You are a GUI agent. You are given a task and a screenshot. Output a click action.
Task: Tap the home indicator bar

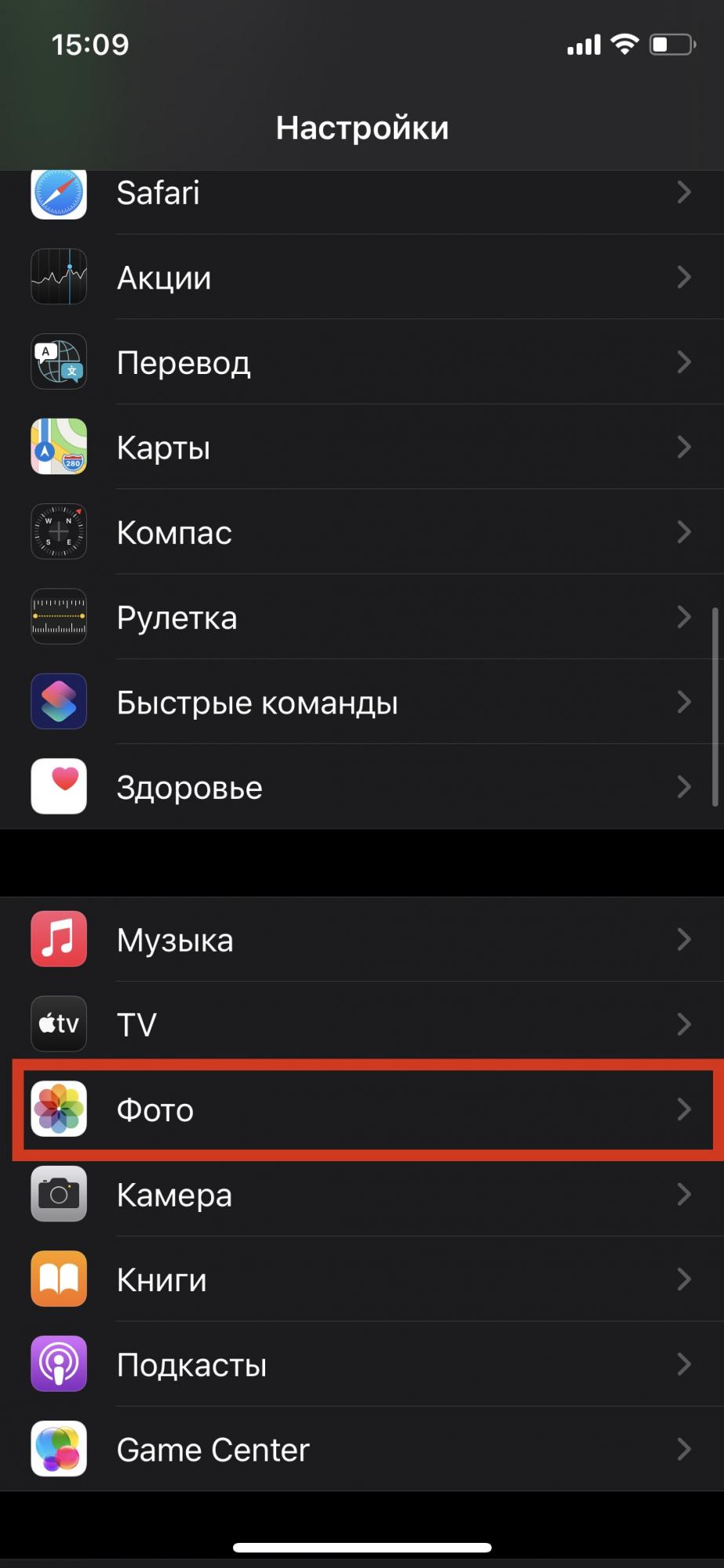click(362, 1544)
